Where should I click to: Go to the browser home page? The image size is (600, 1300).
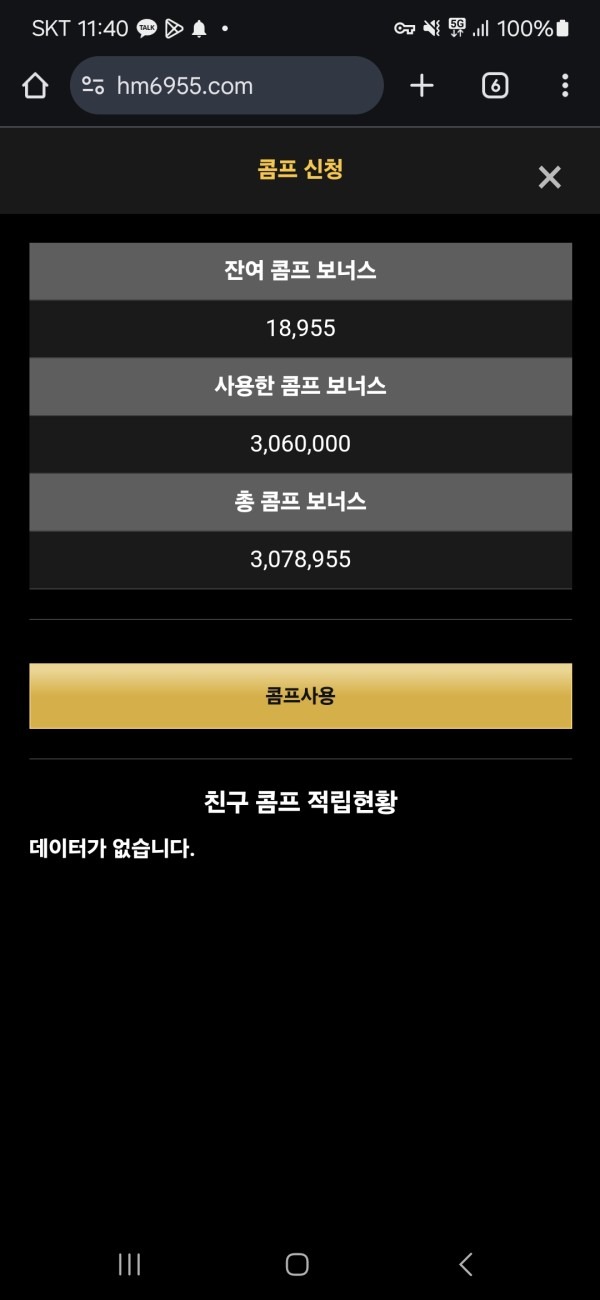[35, 86]
